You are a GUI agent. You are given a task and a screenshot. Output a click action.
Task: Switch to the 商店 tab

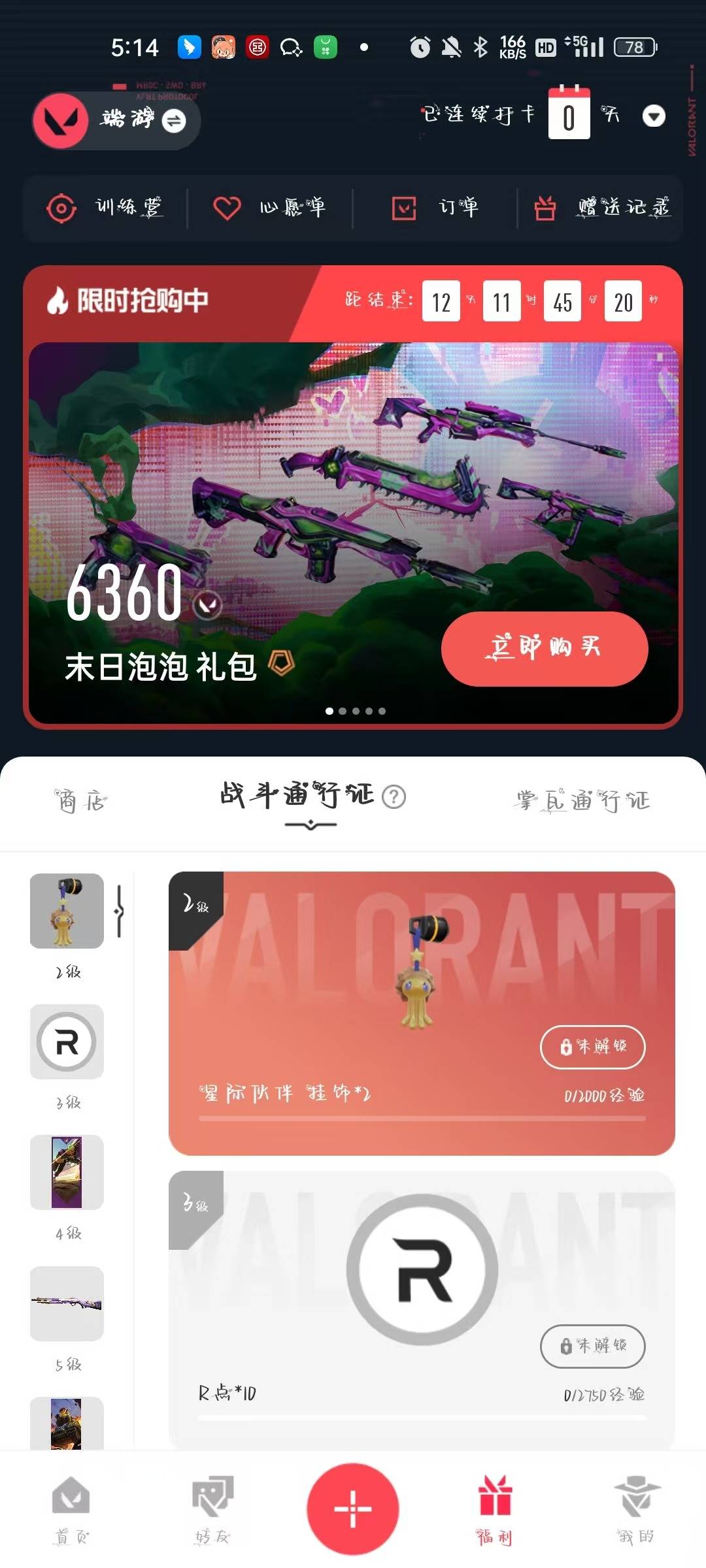81,801
